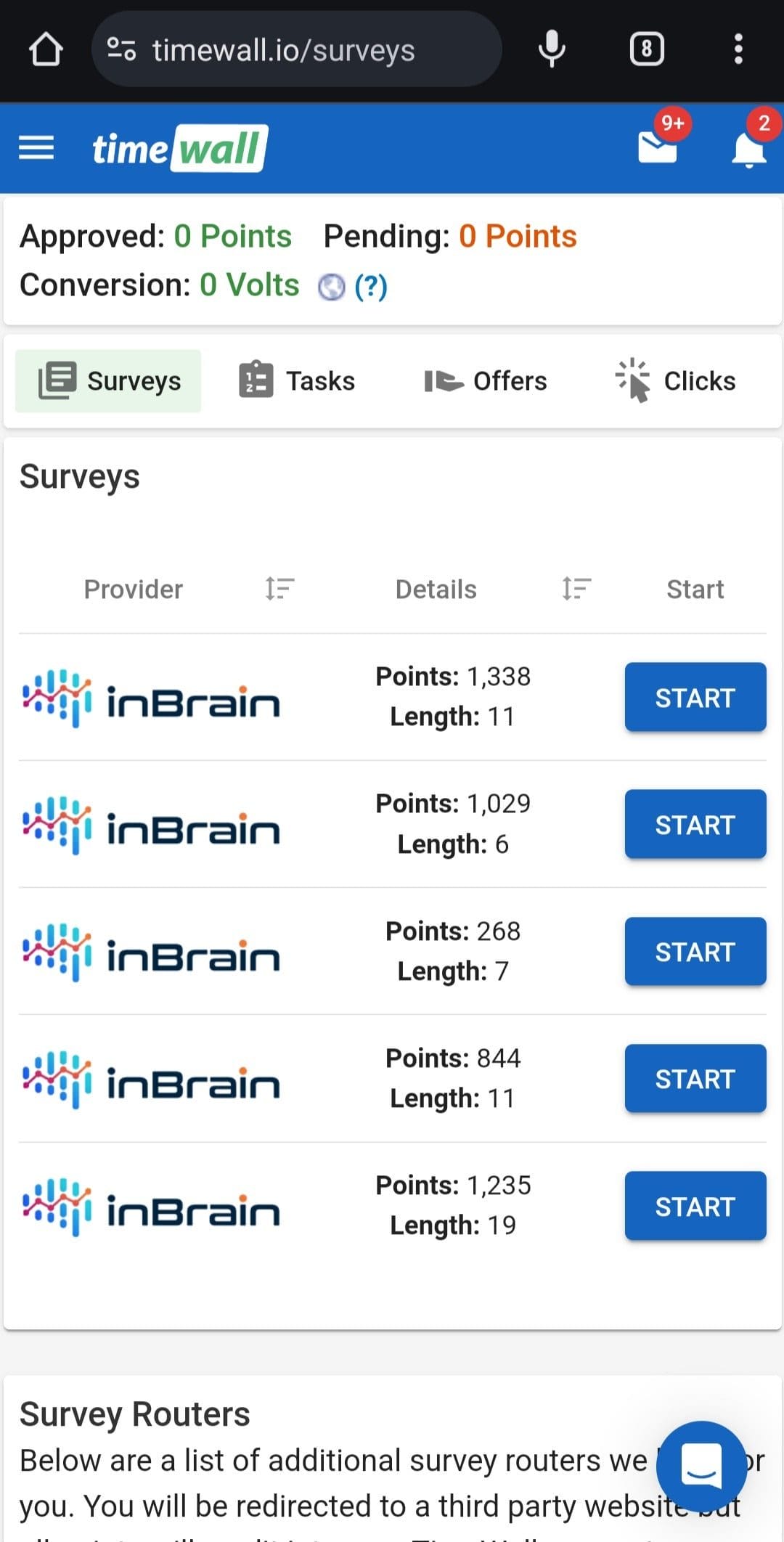Start the 1,029 points inBrain survey
The height and width of the screenshot is (1542, 784).
coord(695,824)
